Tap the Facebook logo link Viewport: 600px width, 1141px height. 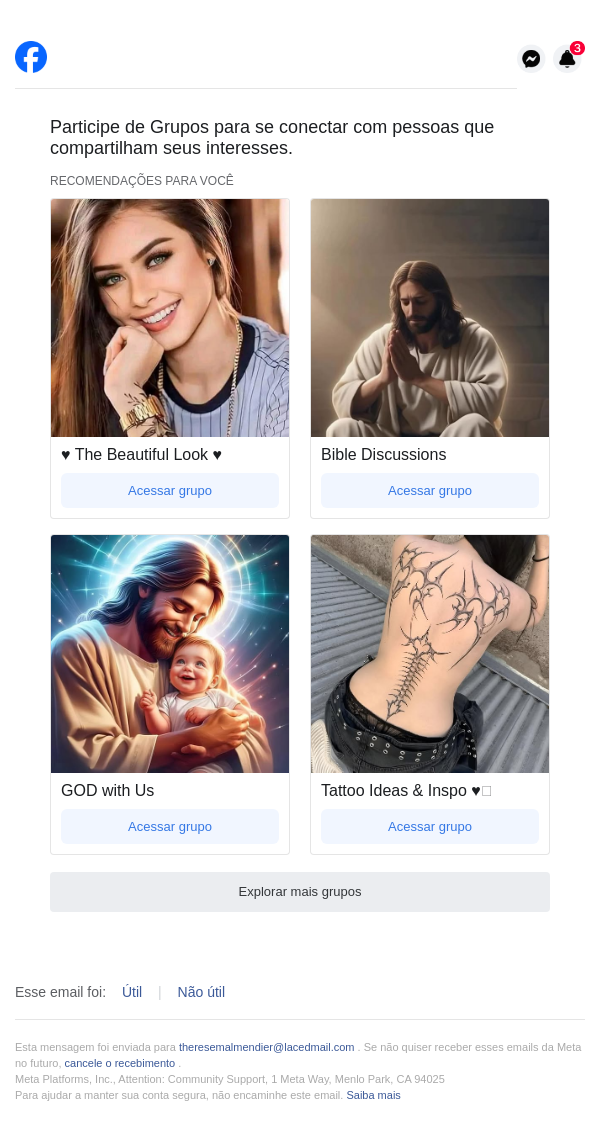coord(31,57)
